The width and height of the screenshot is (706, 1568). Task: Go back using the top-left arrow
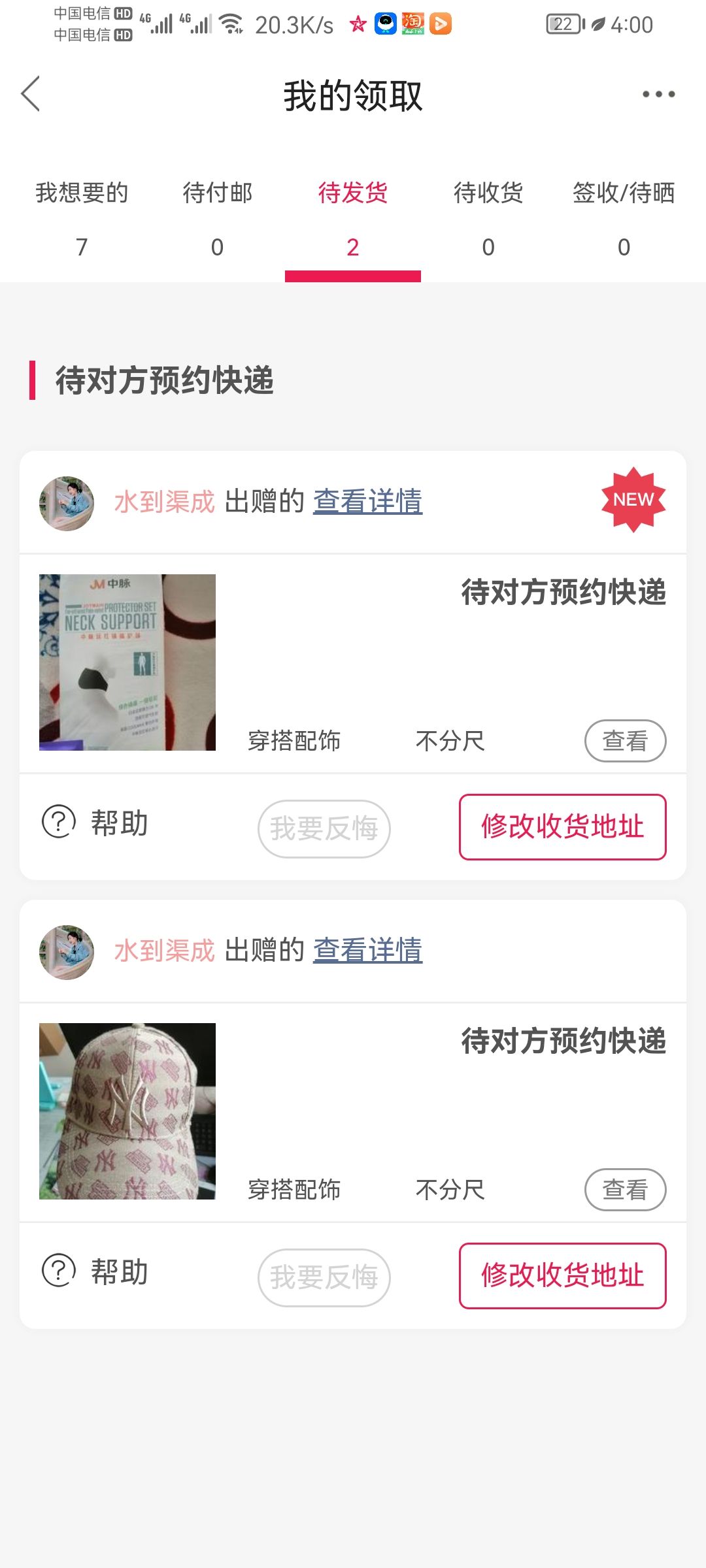(31, 94)
